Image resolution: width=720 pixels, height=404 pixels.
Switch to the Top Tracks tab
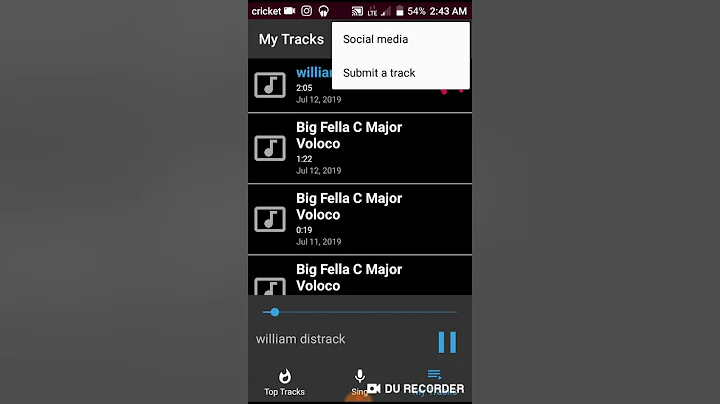(284, 381)
